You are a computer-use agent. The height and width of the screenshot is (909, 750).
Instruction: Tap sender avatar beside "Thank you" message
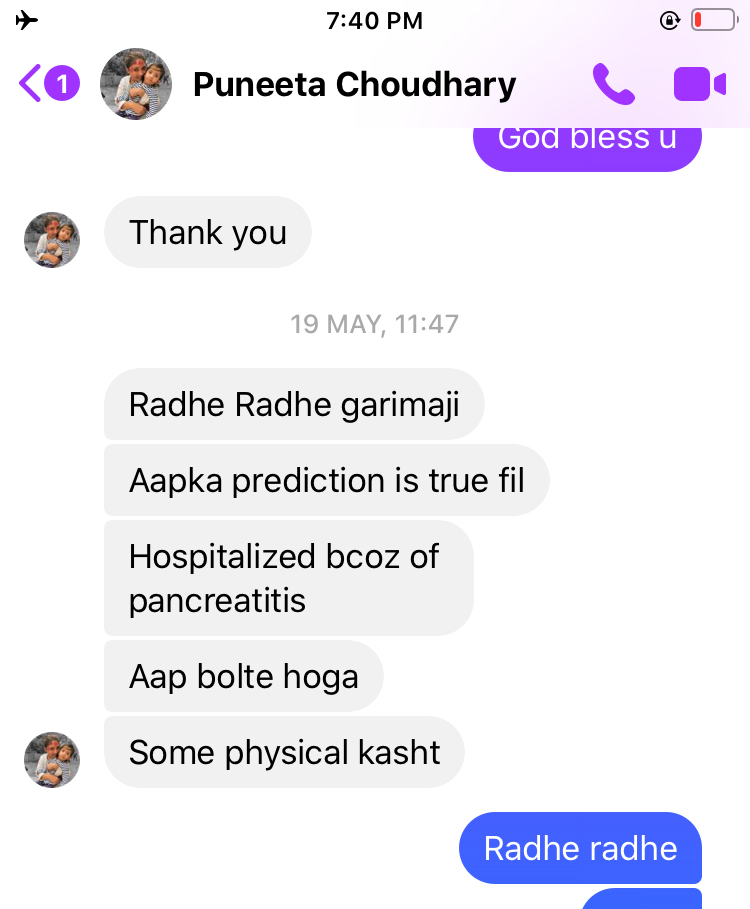pyautogui.click(x=52, y=240)
